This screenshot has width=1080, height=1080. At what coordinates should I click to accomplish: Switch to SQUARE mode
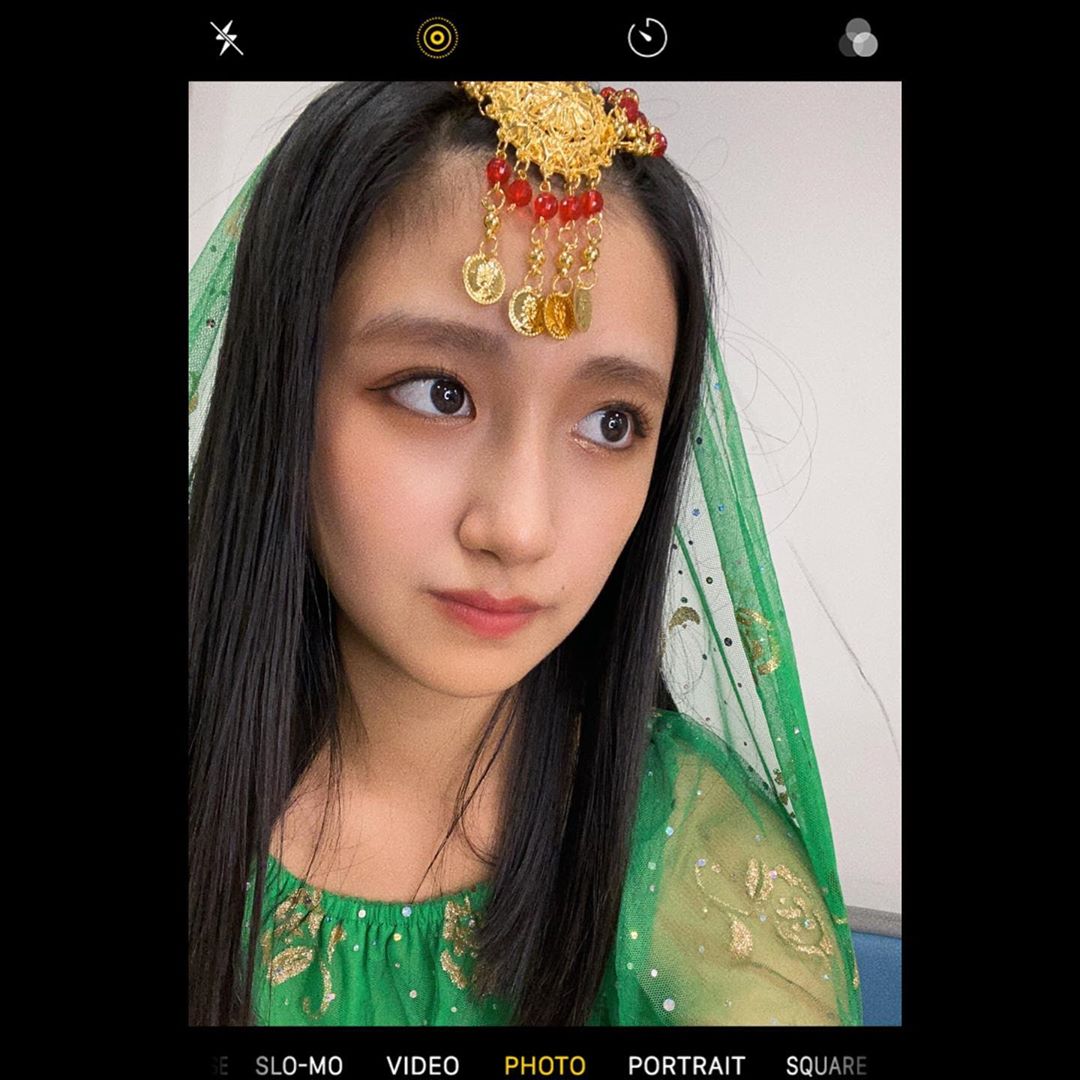pos(825,1066)
